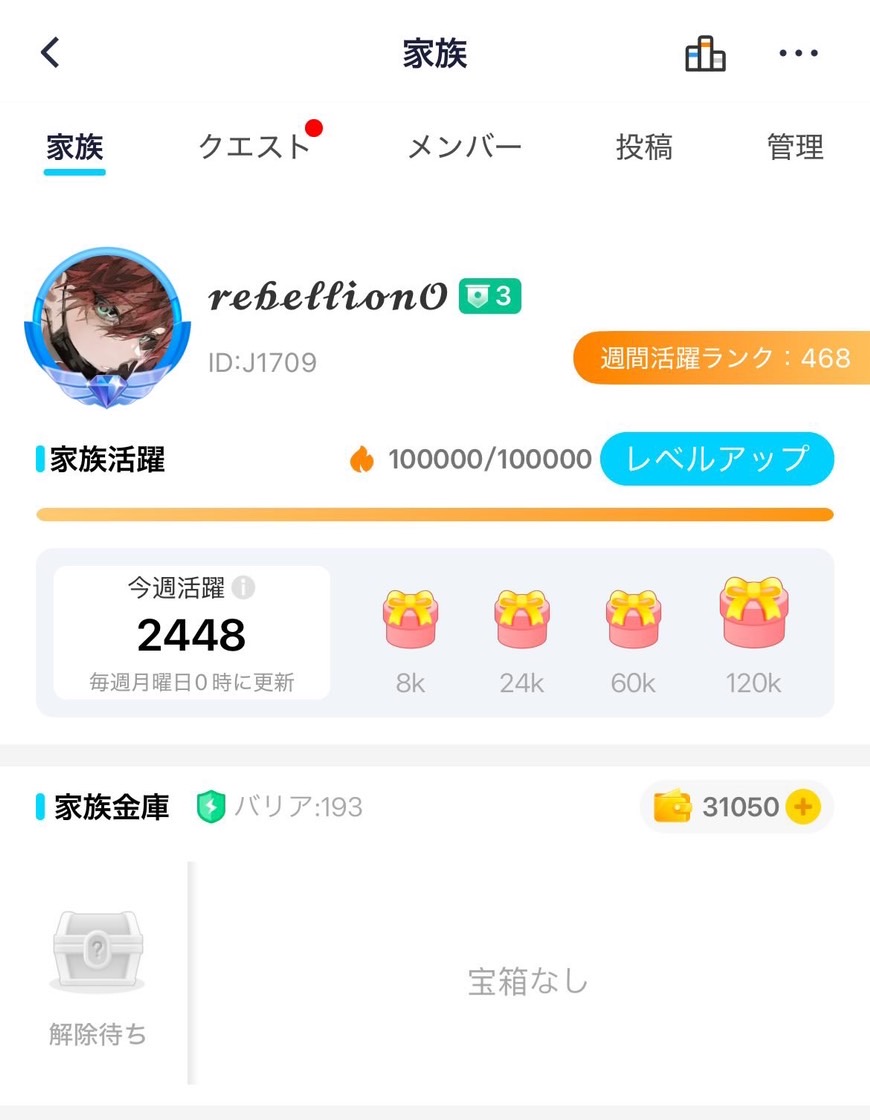
Task: Tap the family avatar picture
Action: click(x=104, y=322)
